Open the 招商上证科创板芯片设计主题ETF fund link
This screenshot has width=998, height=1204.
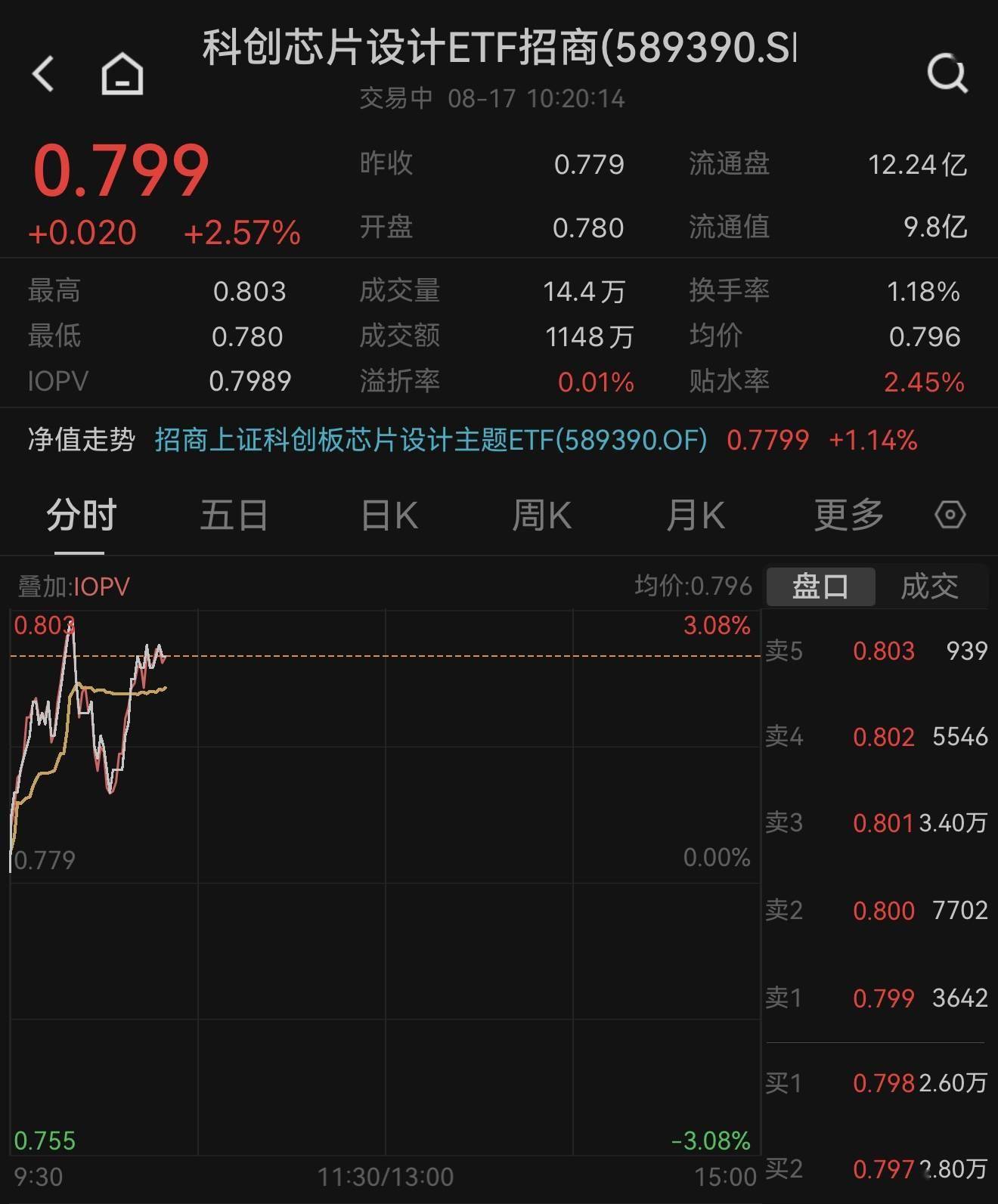point(431,439)
